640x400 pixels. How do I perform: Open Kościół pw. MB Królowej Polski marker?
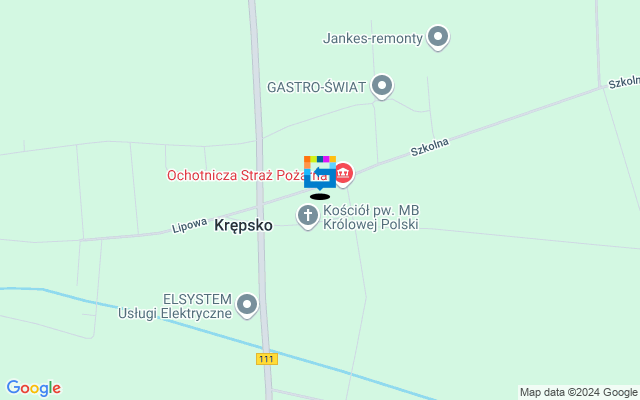(308, 215)
